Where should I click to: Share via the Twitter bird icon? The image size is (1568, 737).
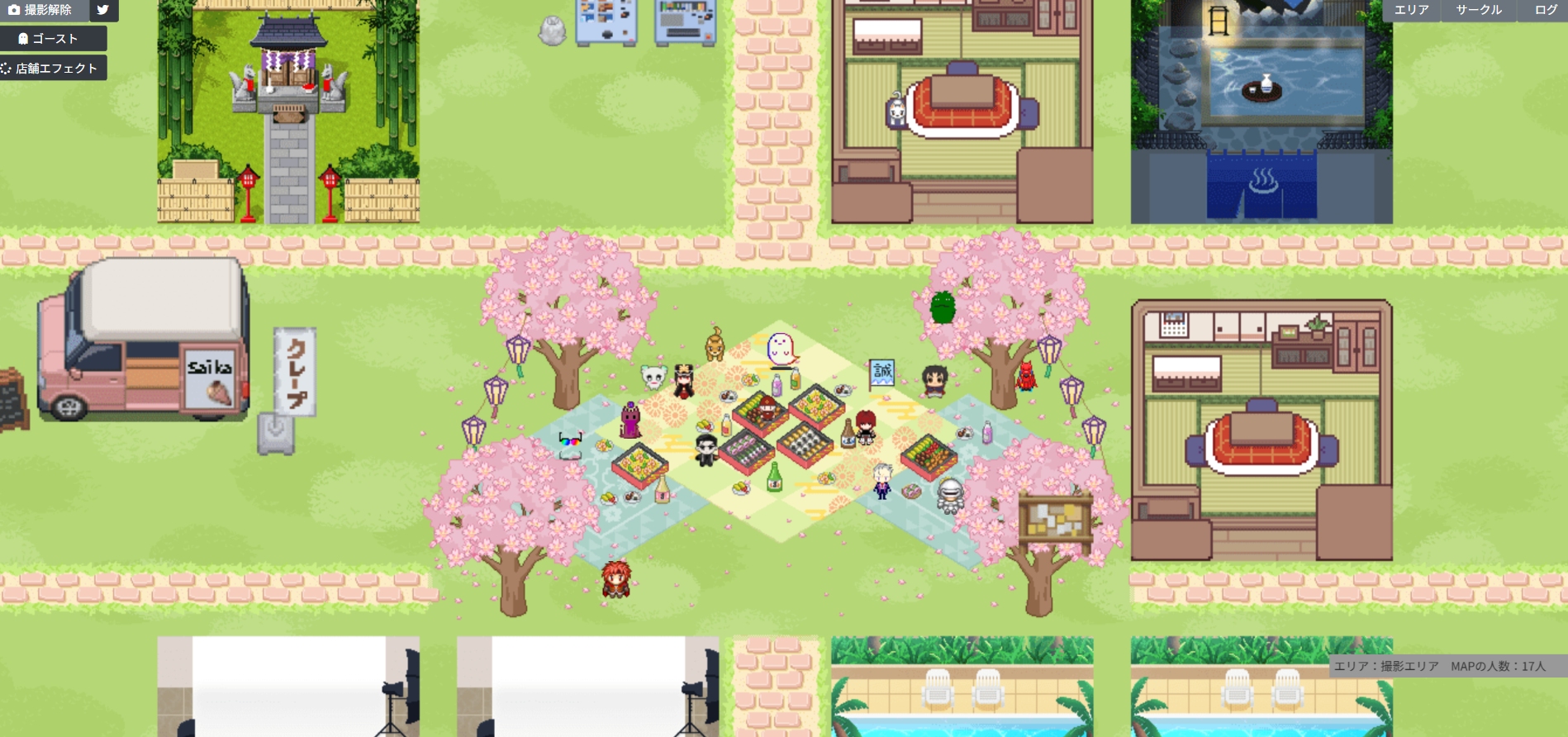[x=102, y=10]
